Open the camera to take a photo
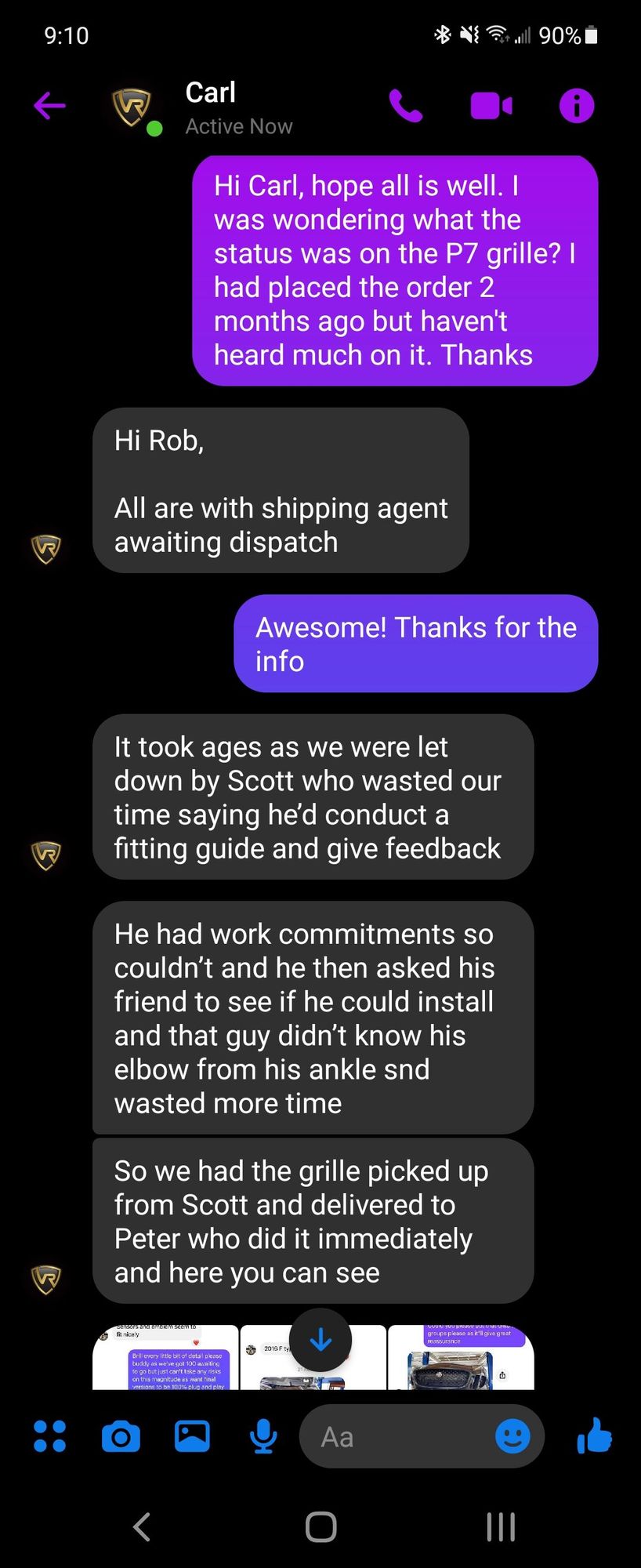The image size is (641, 1568). pyautogui.click(x=121, y=1436)
